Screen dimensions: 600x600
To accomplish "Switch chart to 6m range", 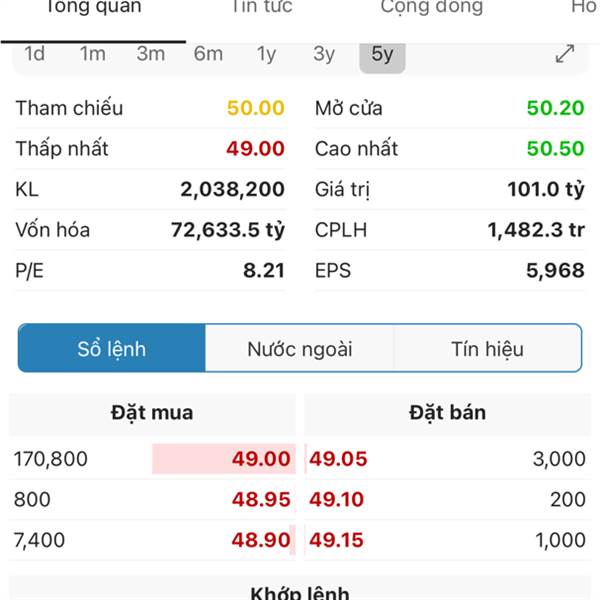I will (208, 54).
